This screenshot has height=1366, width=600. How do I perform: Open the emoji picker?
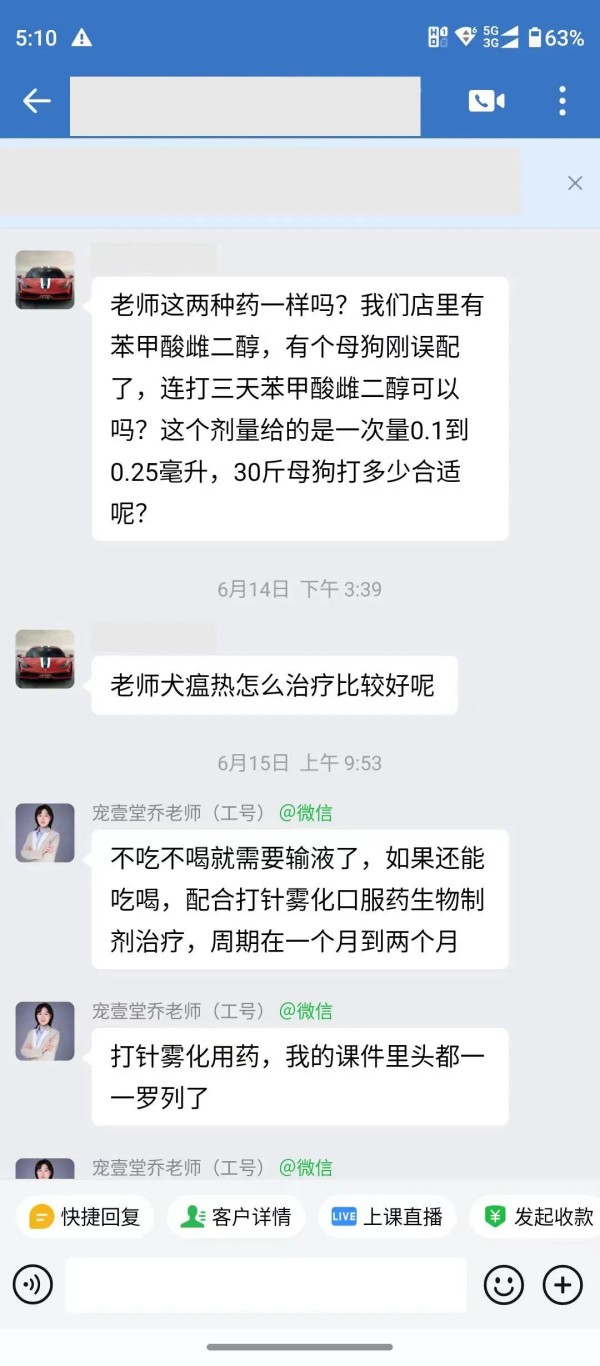point(503,1285)
